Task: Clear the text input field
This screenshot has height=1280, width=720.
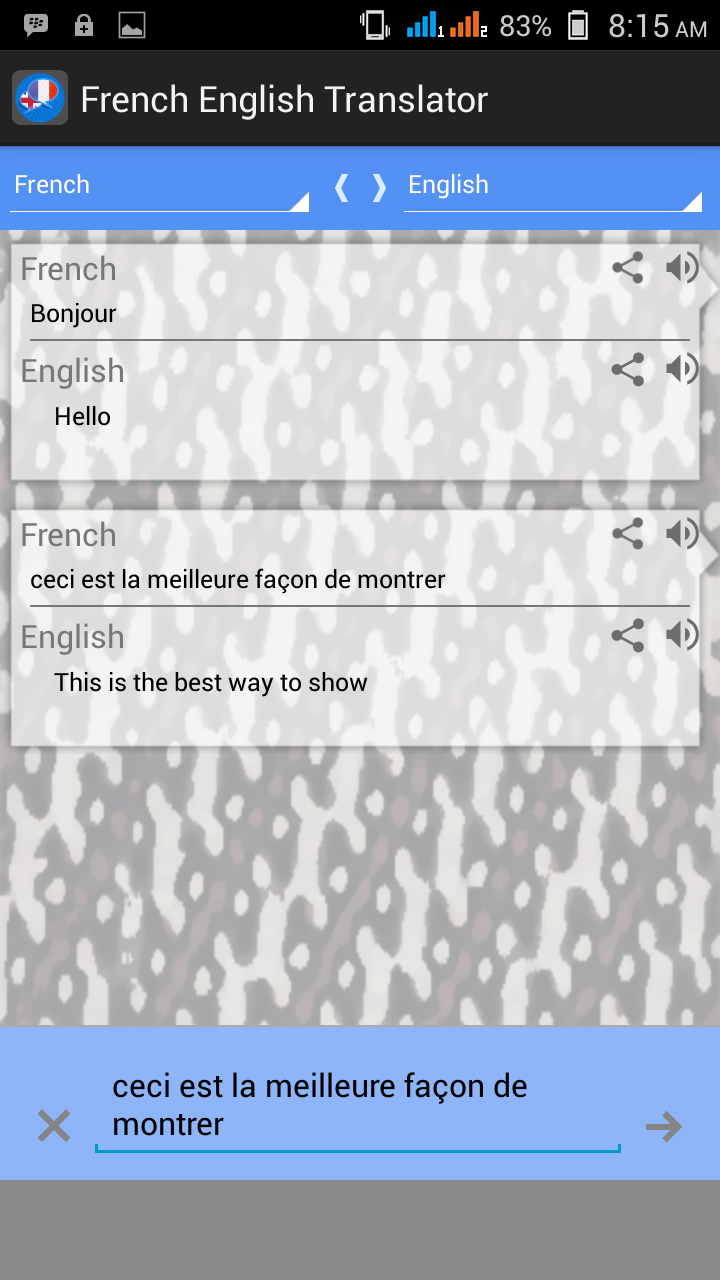Action: (x=54, y=1127)
